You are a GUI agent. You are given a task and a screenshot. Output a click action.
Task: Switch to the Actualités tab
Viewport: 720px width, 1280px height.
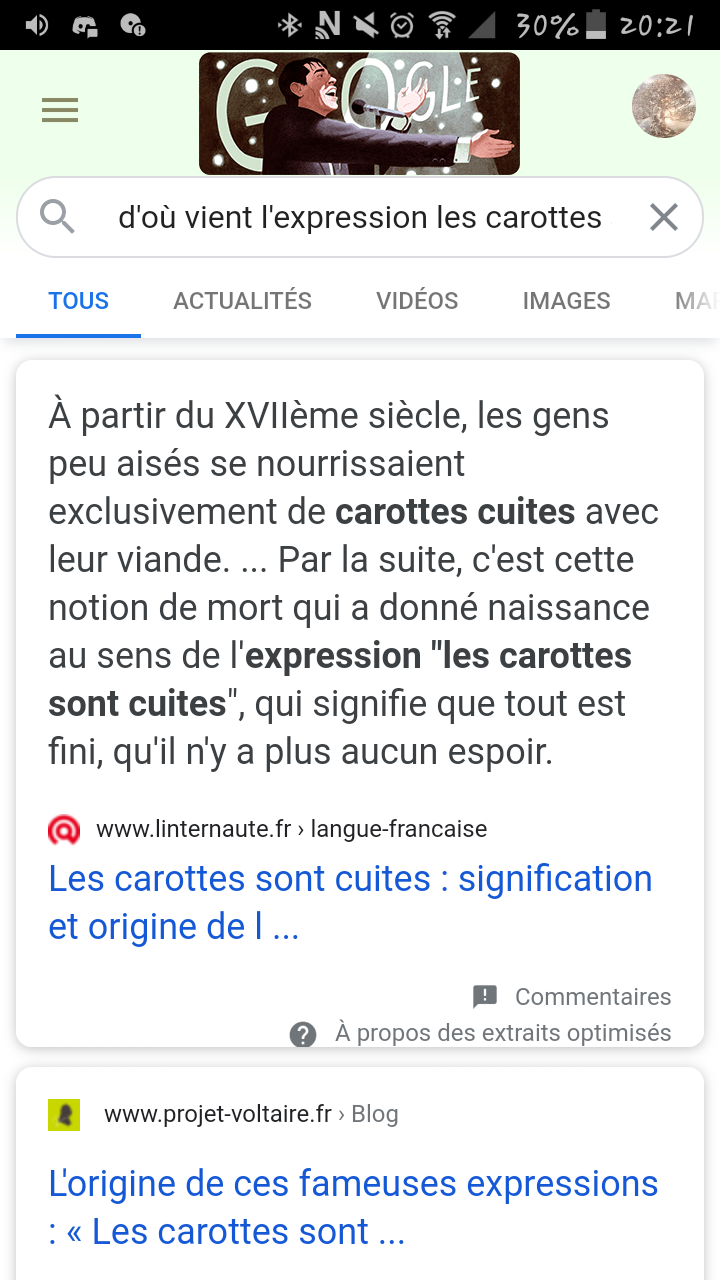point(242,301)
